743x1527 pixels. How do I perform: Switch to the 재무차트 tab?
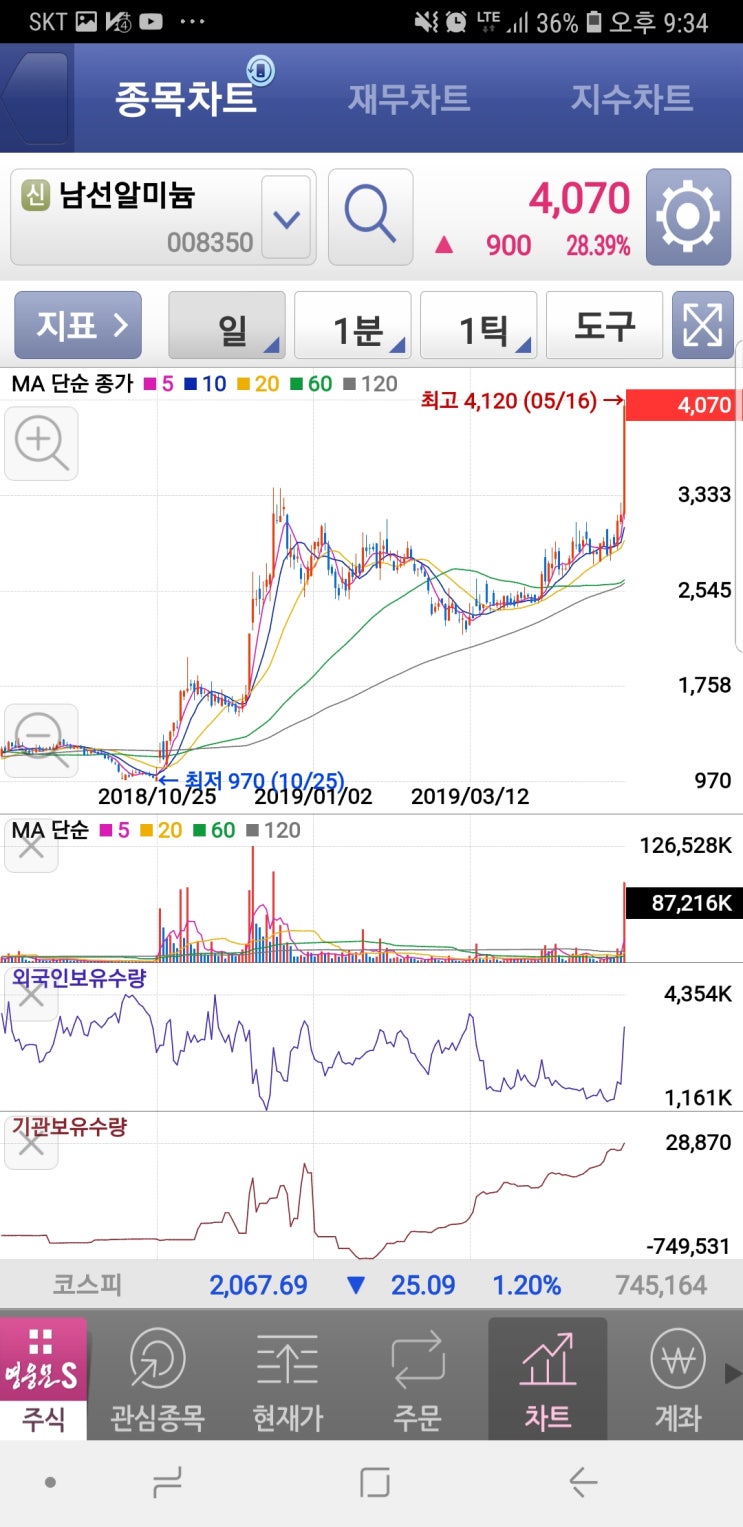coord(409,98)
